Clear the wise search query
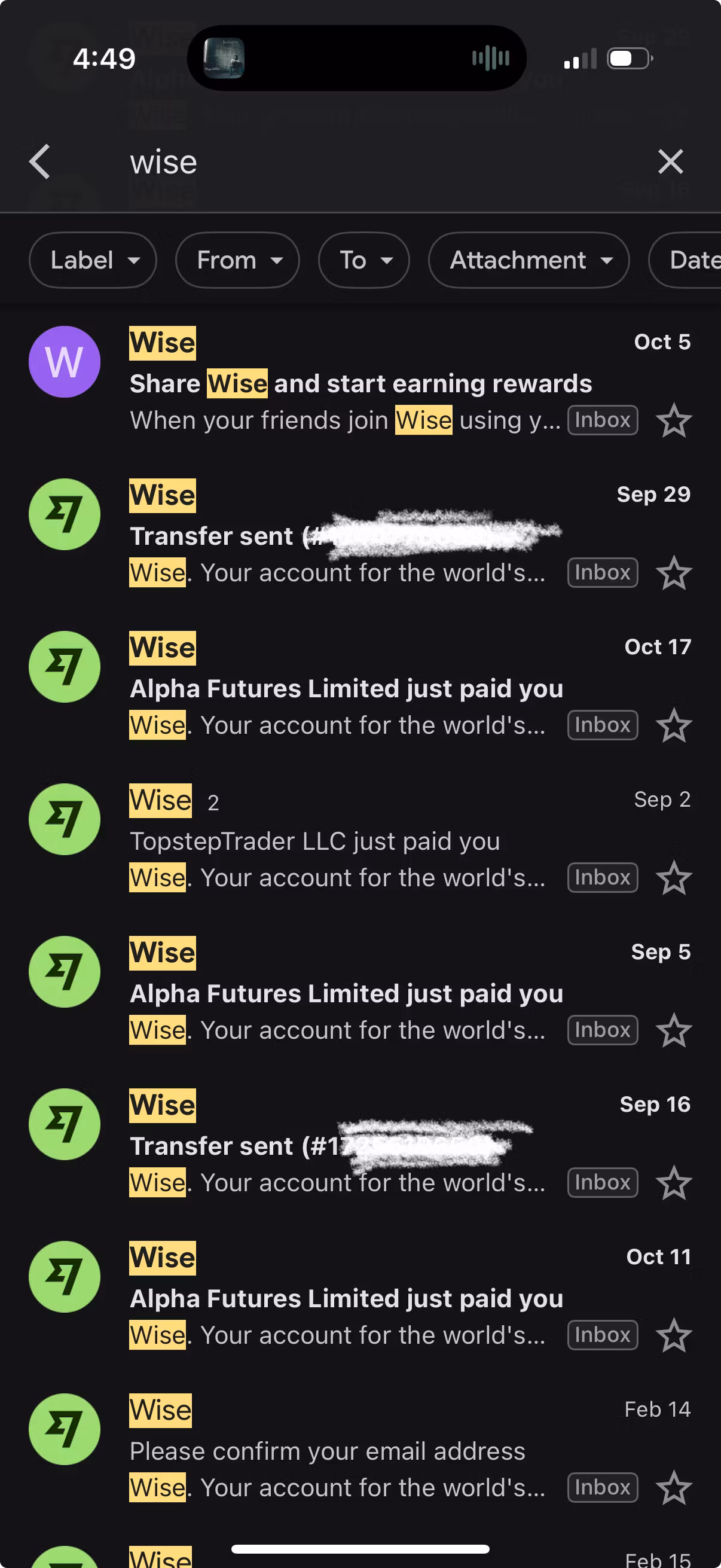The image size is (721, 1568). point(670,162)
